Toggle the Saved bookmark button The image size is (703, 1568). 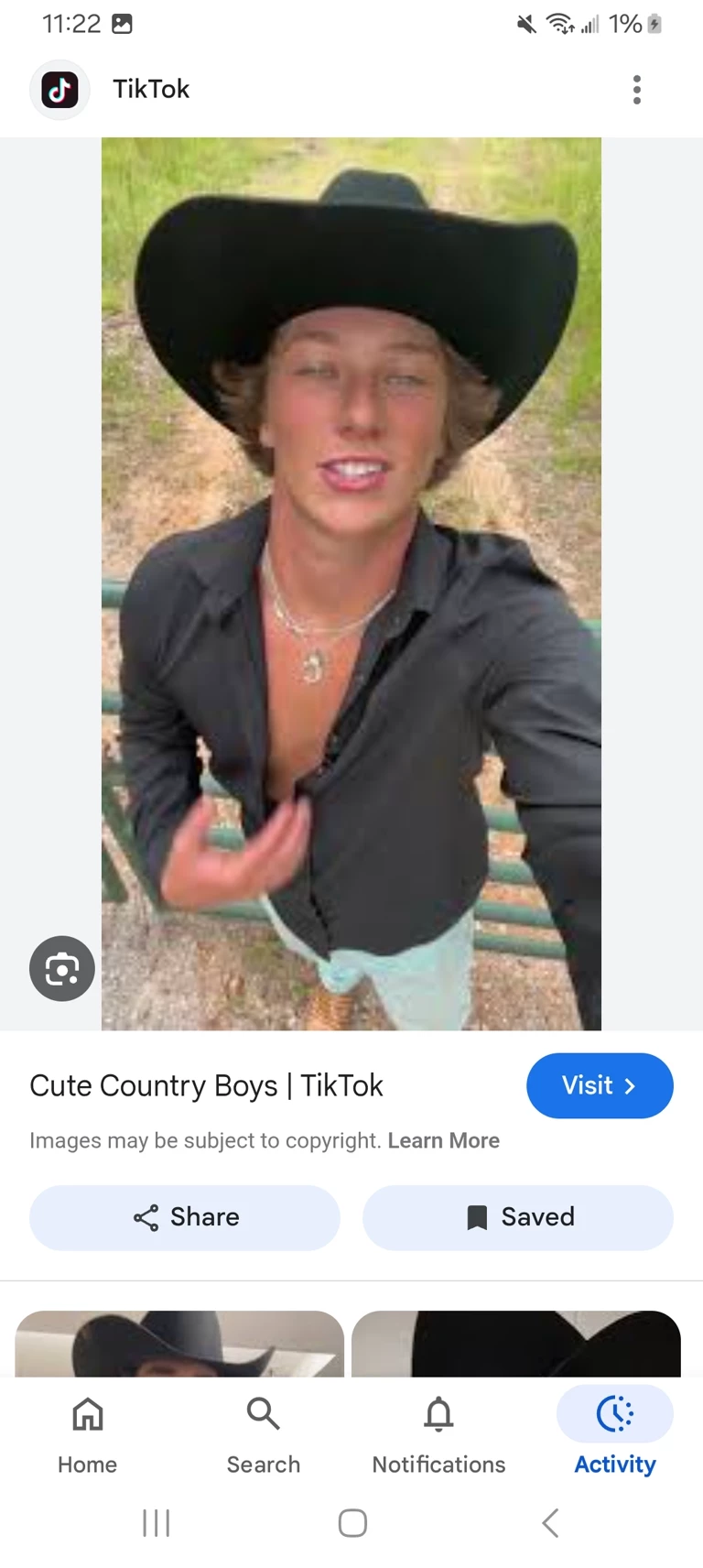pos(518,1217)
